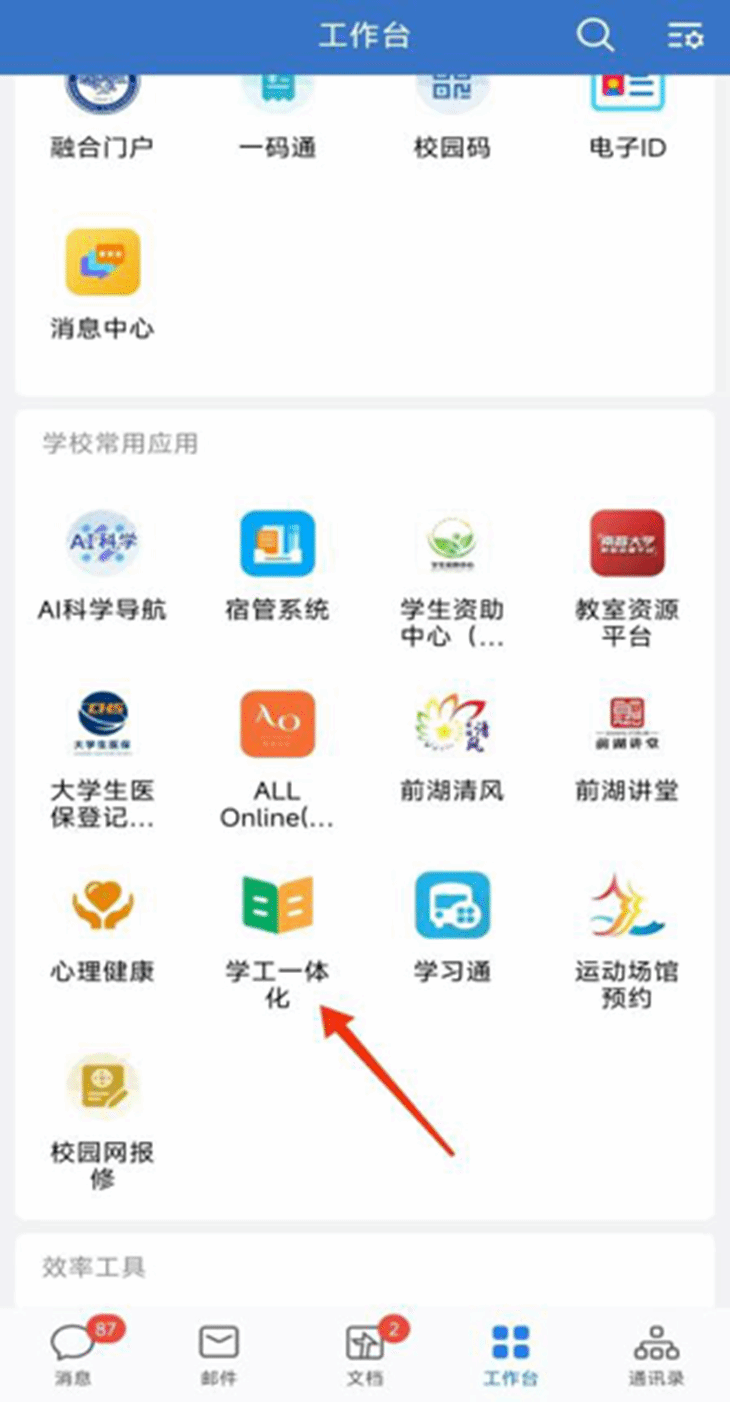Open the 学工一体化 app
Image resolution: width=730 pixels, height=1402 pixels.
click(x=277, y=904)
